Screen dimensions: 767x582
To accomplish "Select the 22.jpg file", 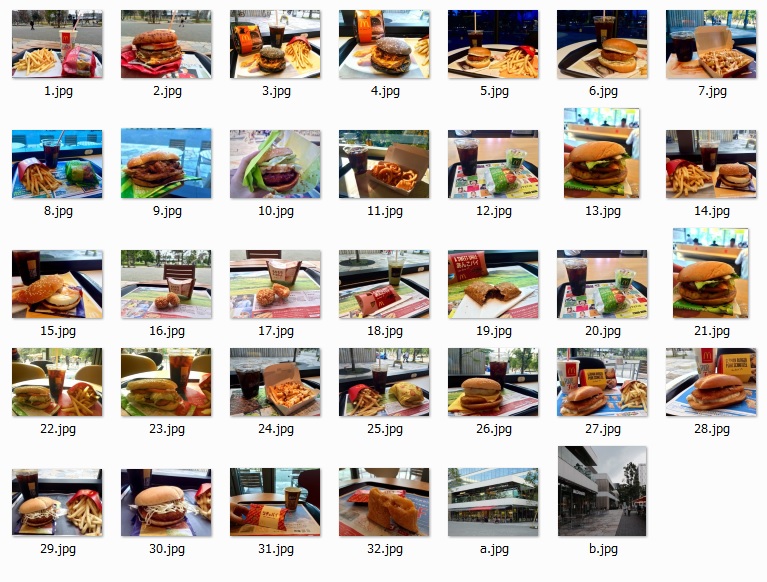I will tap(57, 382).
